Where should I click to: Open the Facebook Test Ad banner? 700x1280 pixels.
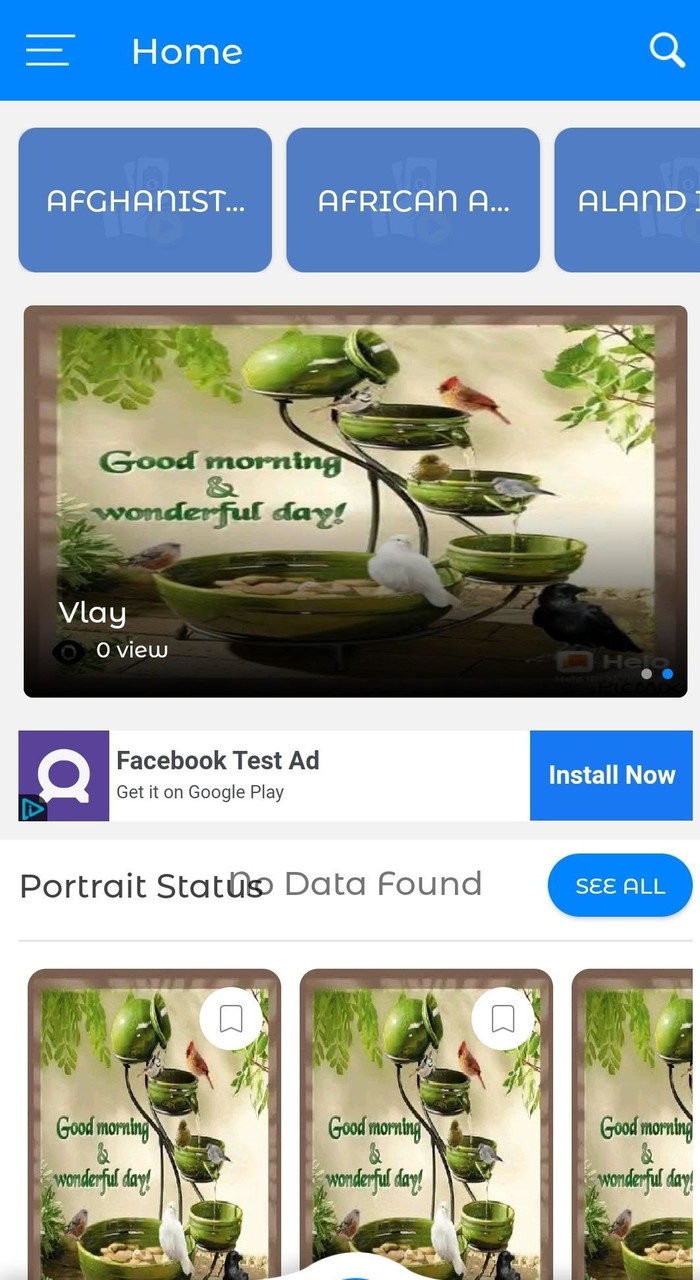coord(300,775)
